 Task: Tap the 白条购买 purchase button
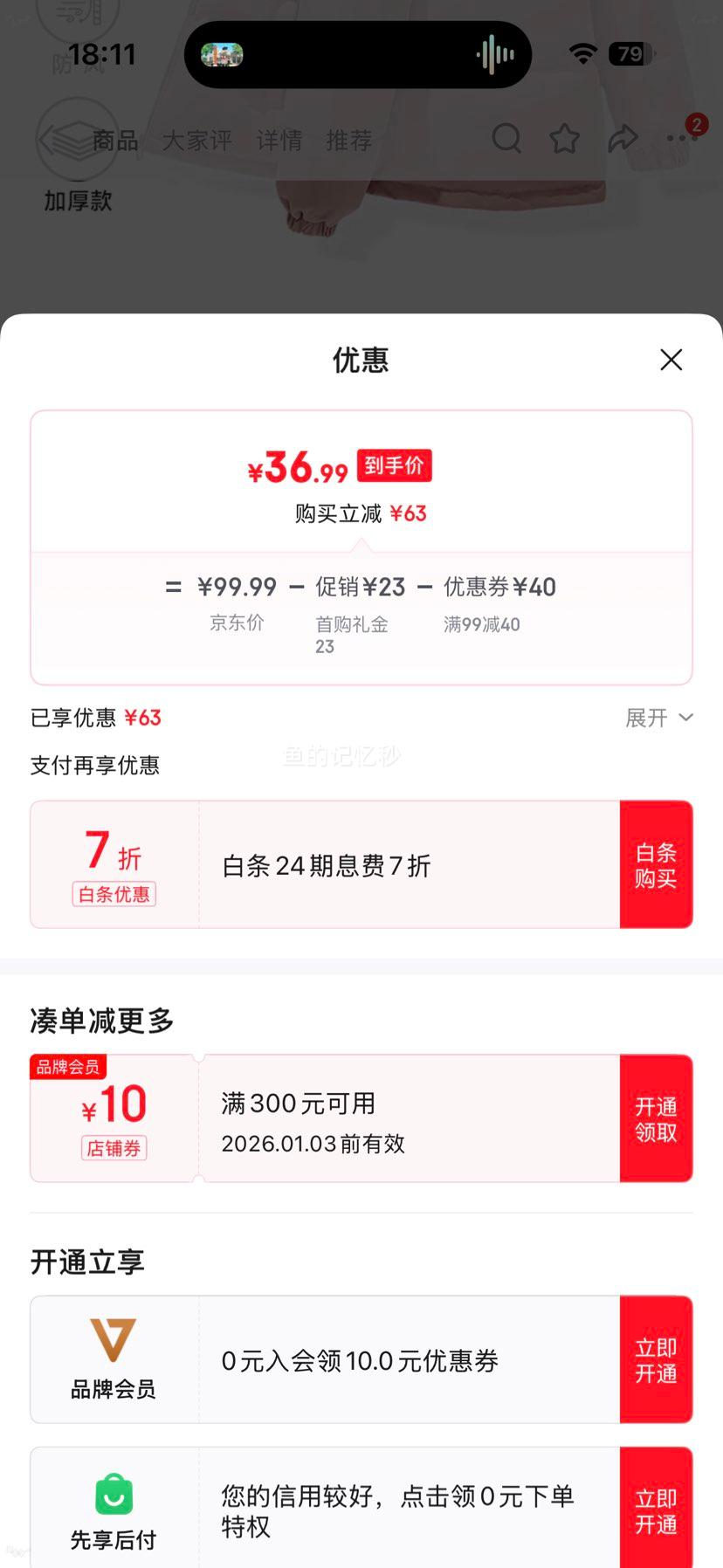pos(656,863)
